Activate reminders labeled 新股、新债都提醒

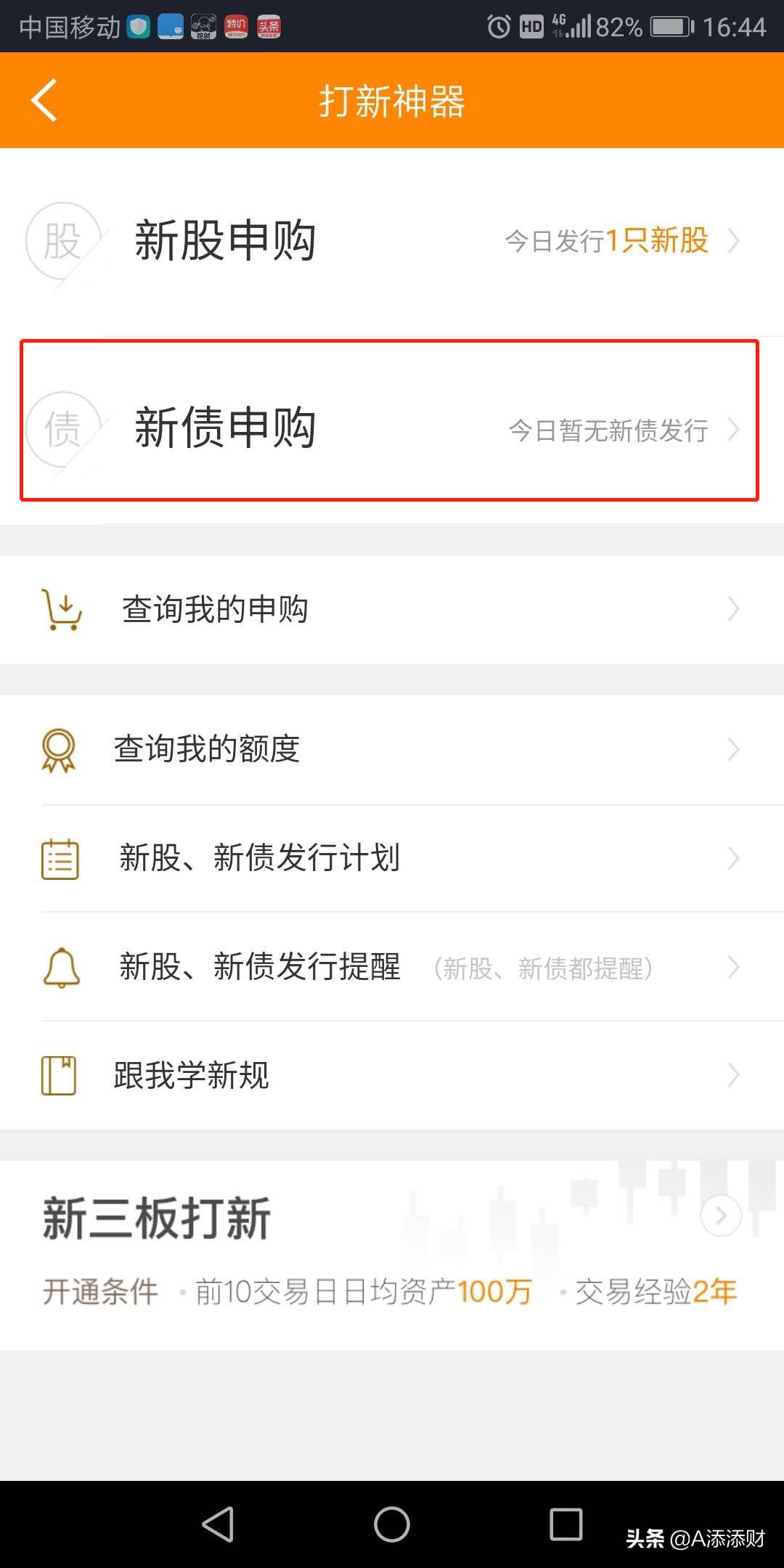click(x=543, y=967)
